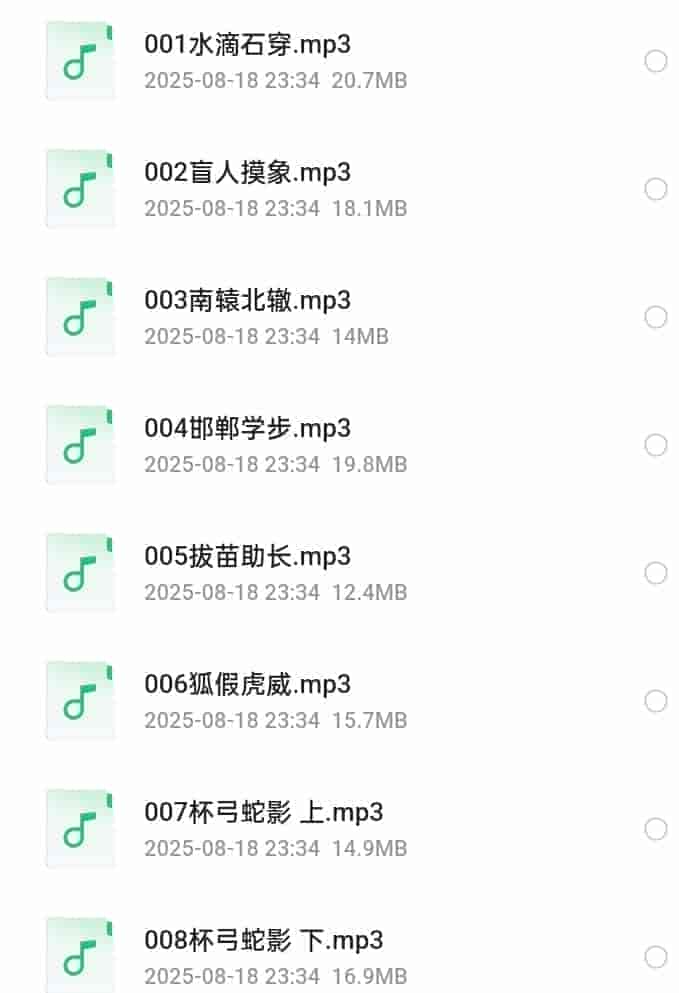This screenshot has width=679, height=993.
Task: Open the file 005拔苗助长.mp3
Action: (x=247, y=557)
